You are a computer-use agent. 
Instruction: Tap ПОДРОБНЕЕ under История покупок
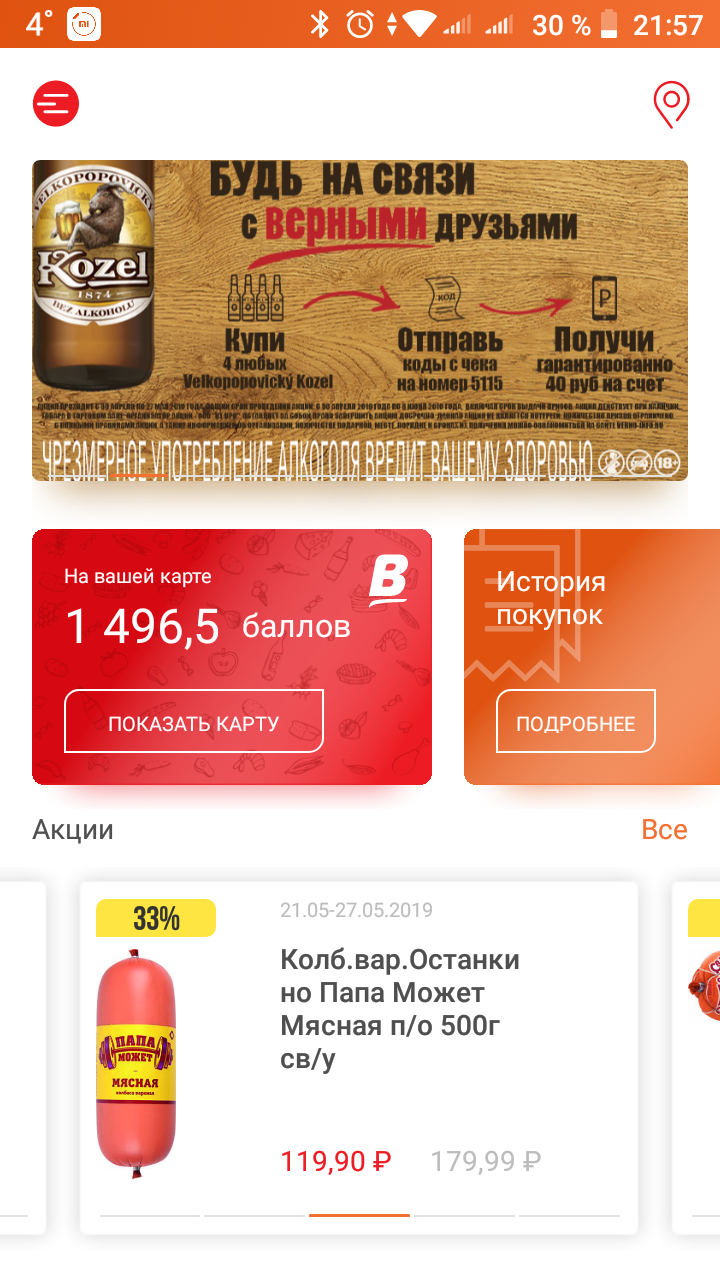click(575, 721)
